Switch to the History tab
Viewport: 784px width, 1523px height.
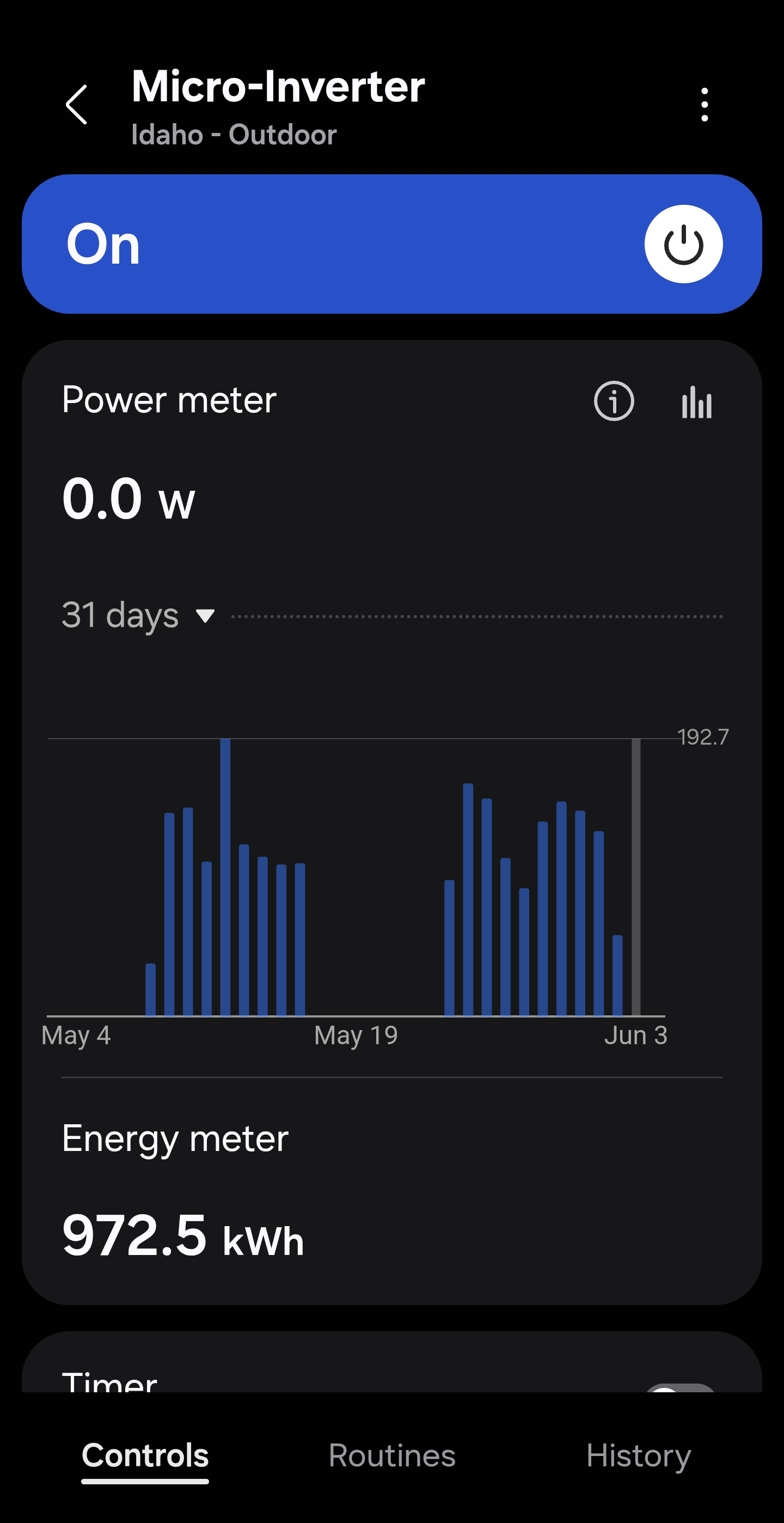pos(638,1455)
